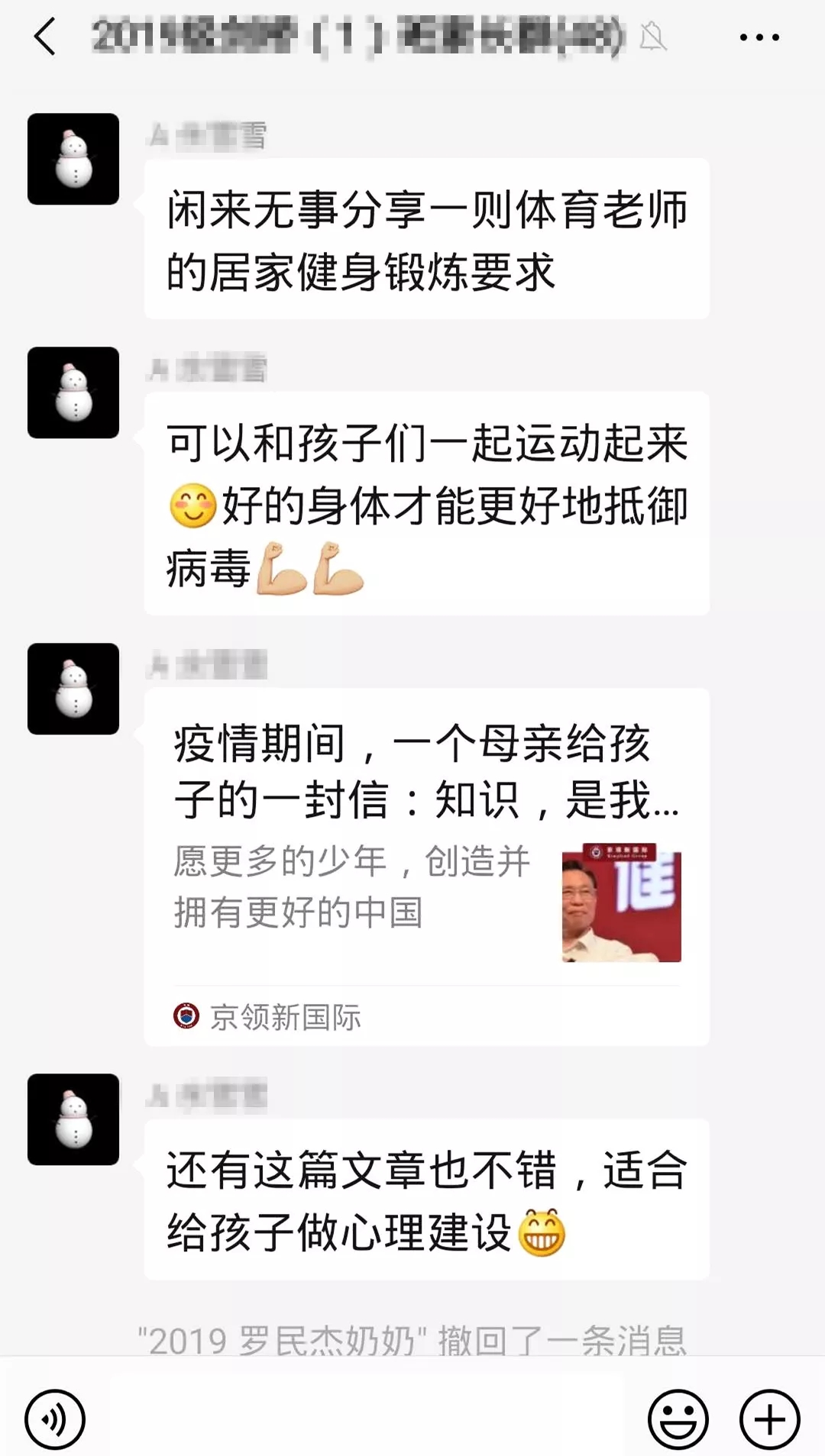825x1456 pixels.
Task: Open the plus attachment menu
Action: [x=769, y=1419]
